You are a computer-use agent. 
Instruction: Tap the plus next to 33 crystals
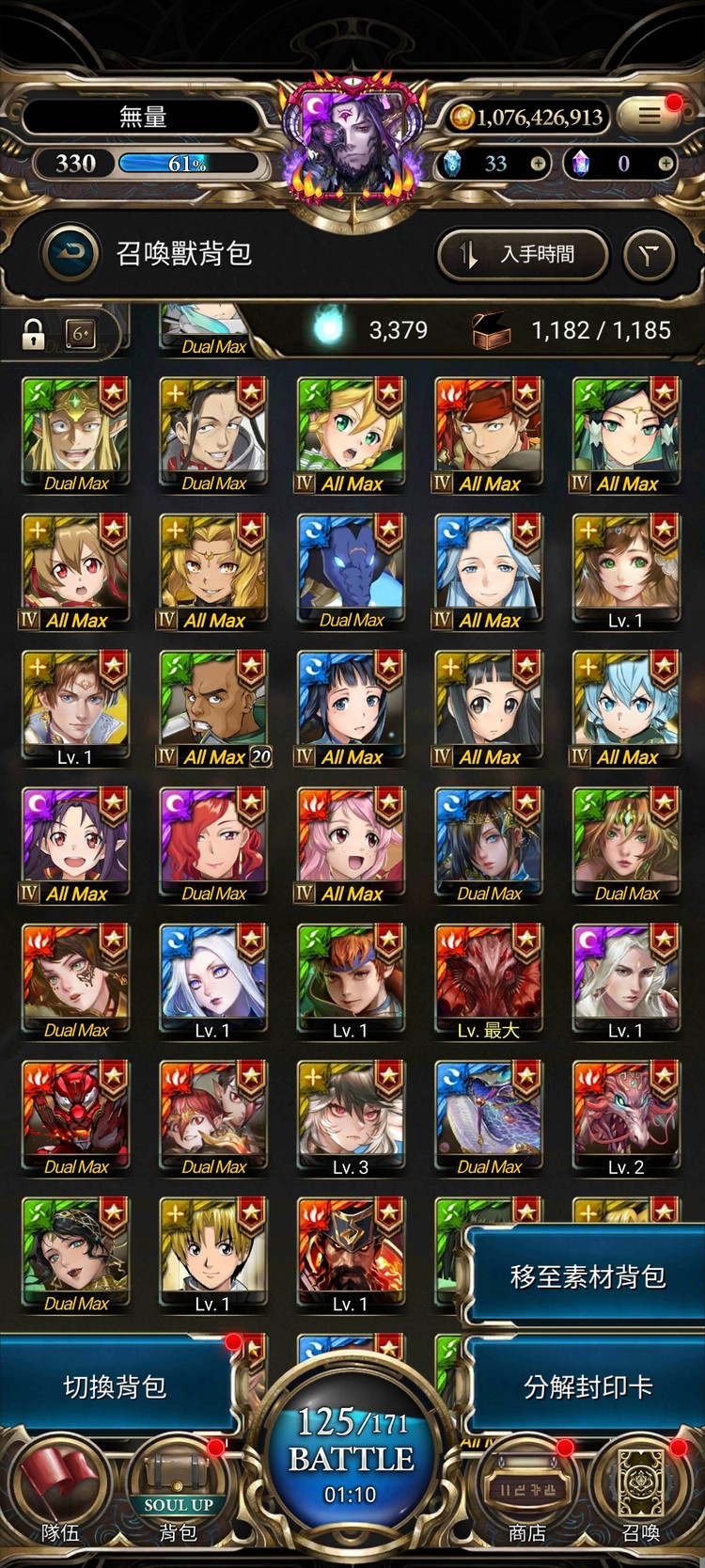[x=539, y=164]
